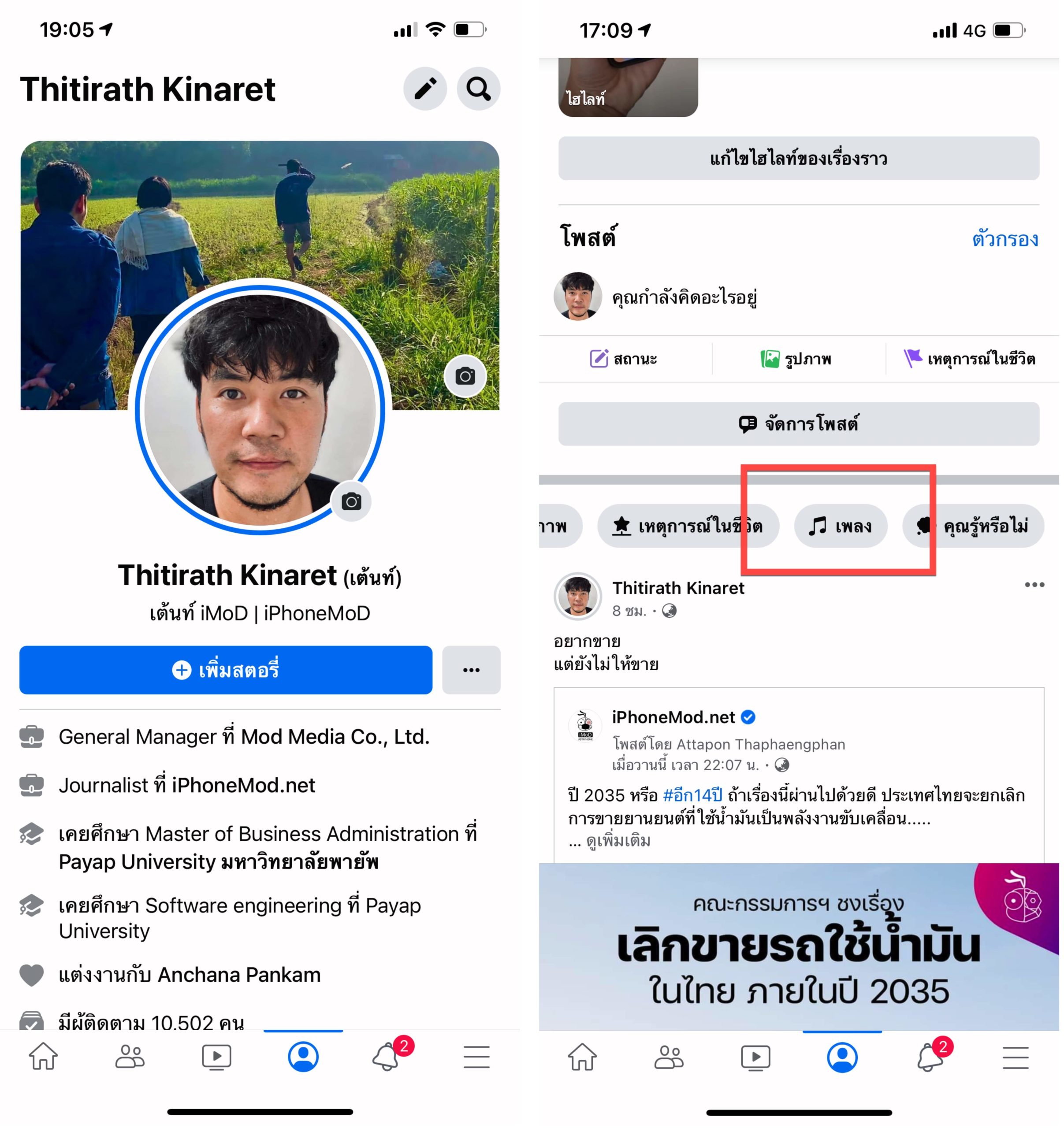Select the สถานะ composer option
This screenshot has height=1128, width=1064.
point(624,359)
